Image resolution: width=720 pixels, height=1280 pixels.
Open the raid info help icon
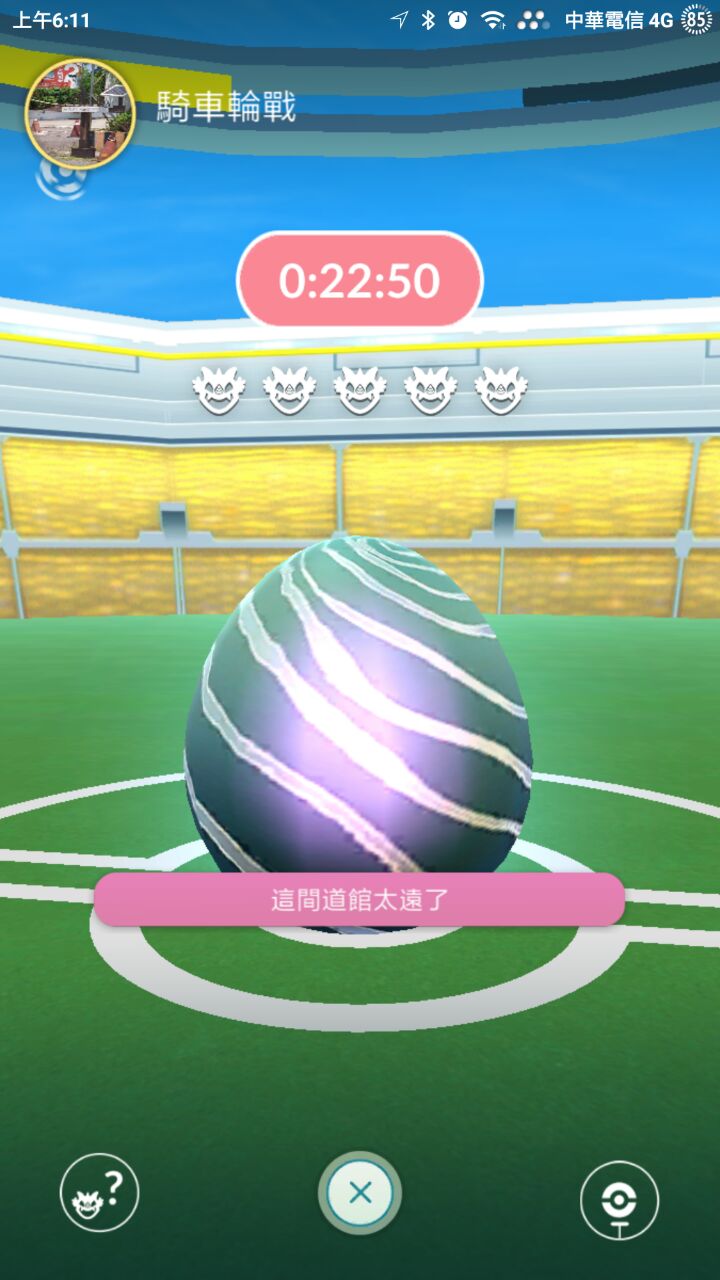click(x=99, y=1192)
